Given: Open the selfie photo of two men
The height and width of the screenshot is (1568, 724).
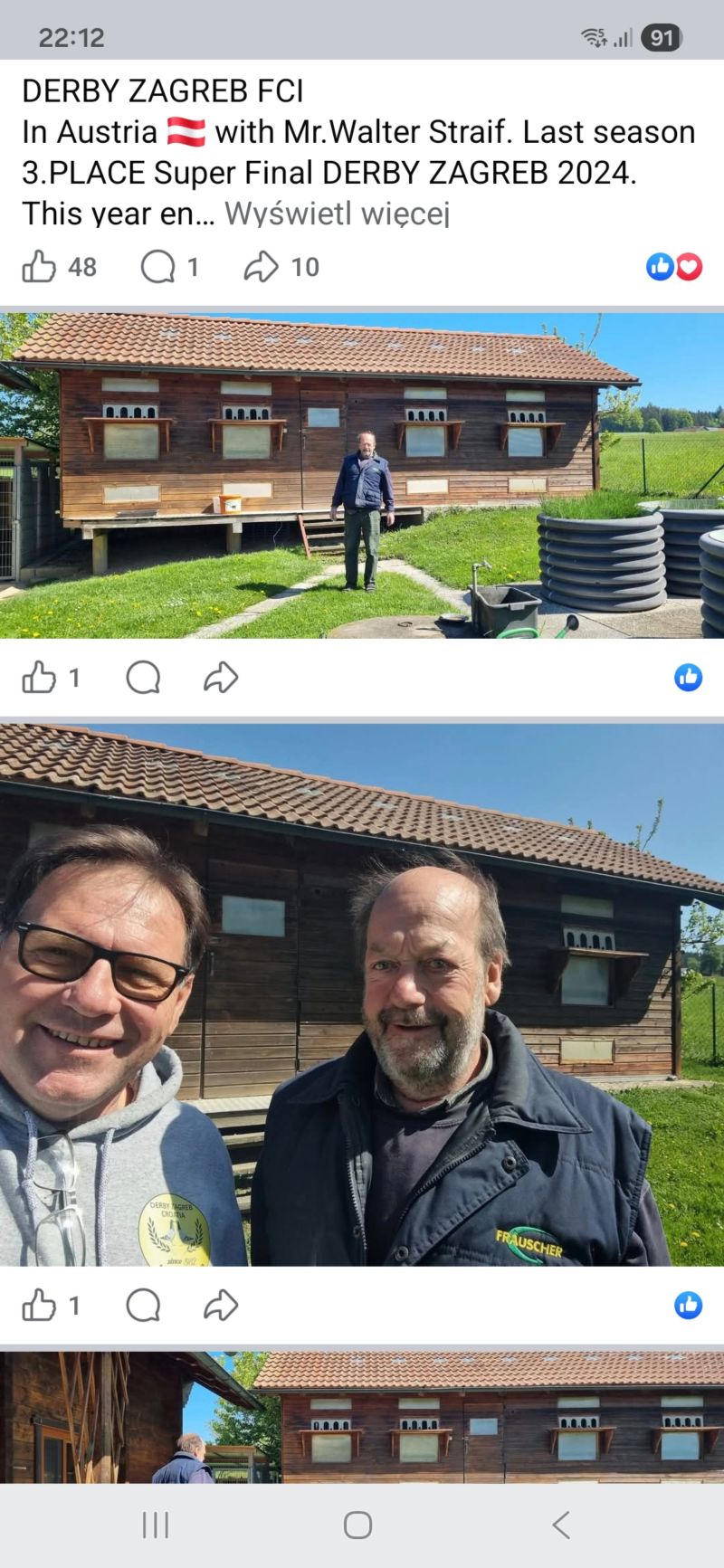Looking at the screenshot, I should coord(362,993).
